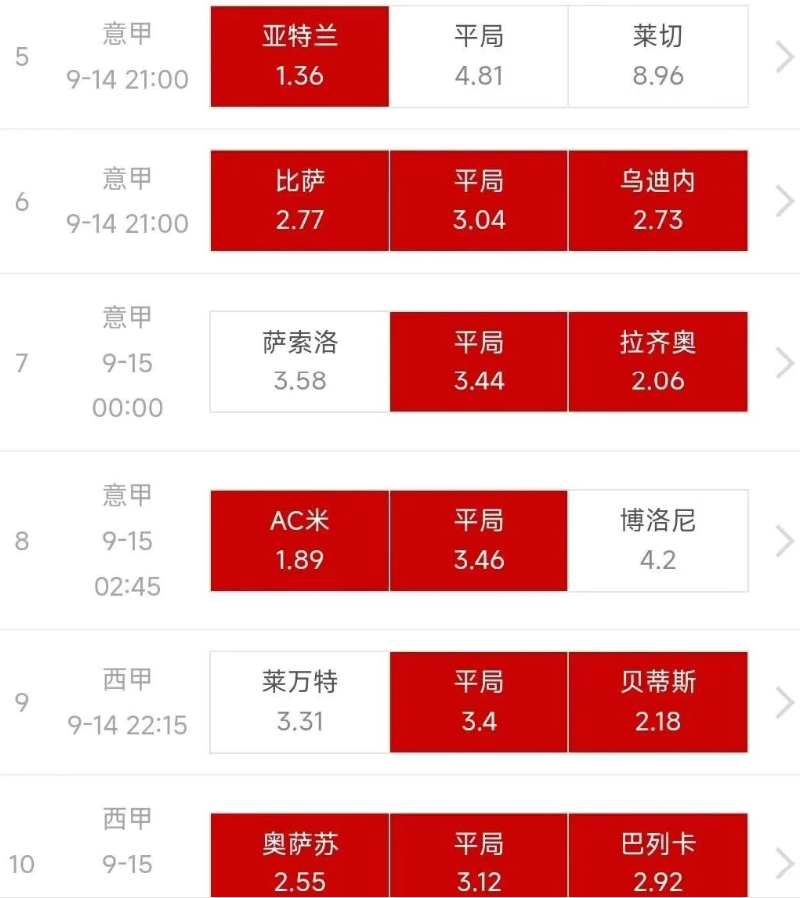Toggle 拉齐奥 2.06 selection

[x=658, y=362]
